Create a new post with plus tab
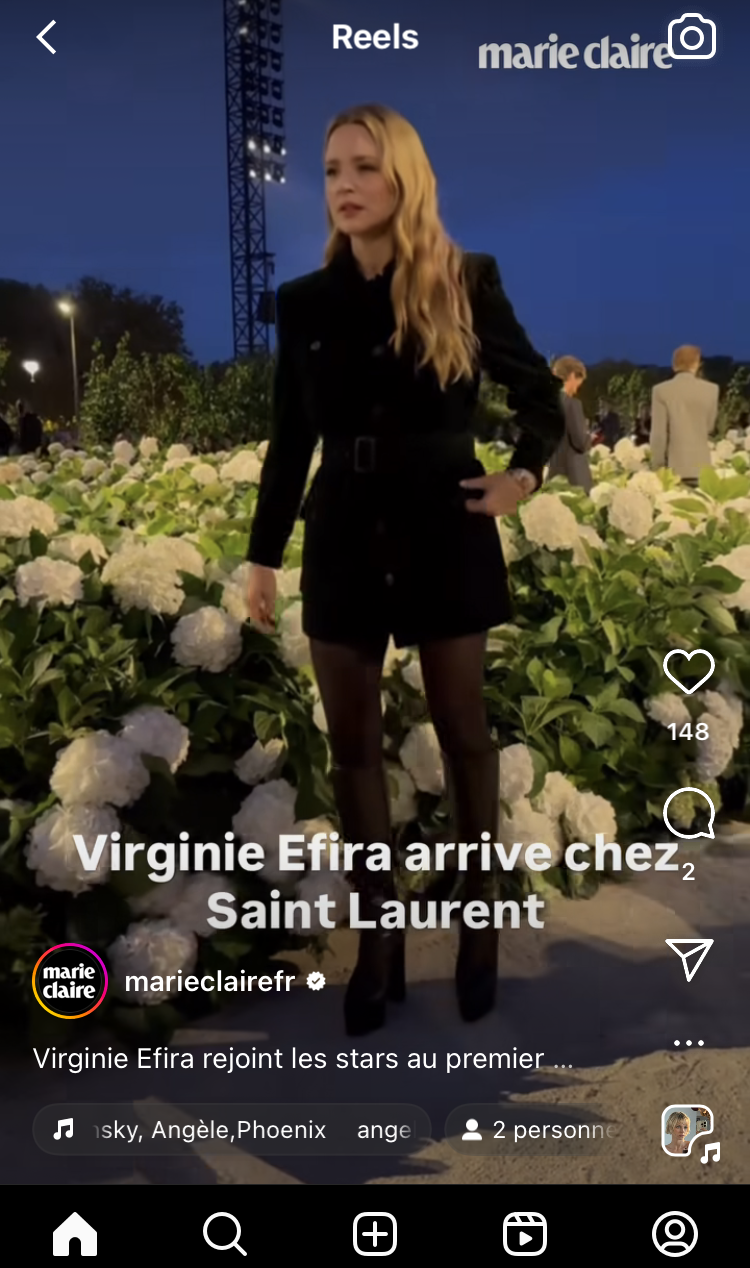Image resolution: width=750 pixels, height=1268 pixels. (x=375, y=1234)
